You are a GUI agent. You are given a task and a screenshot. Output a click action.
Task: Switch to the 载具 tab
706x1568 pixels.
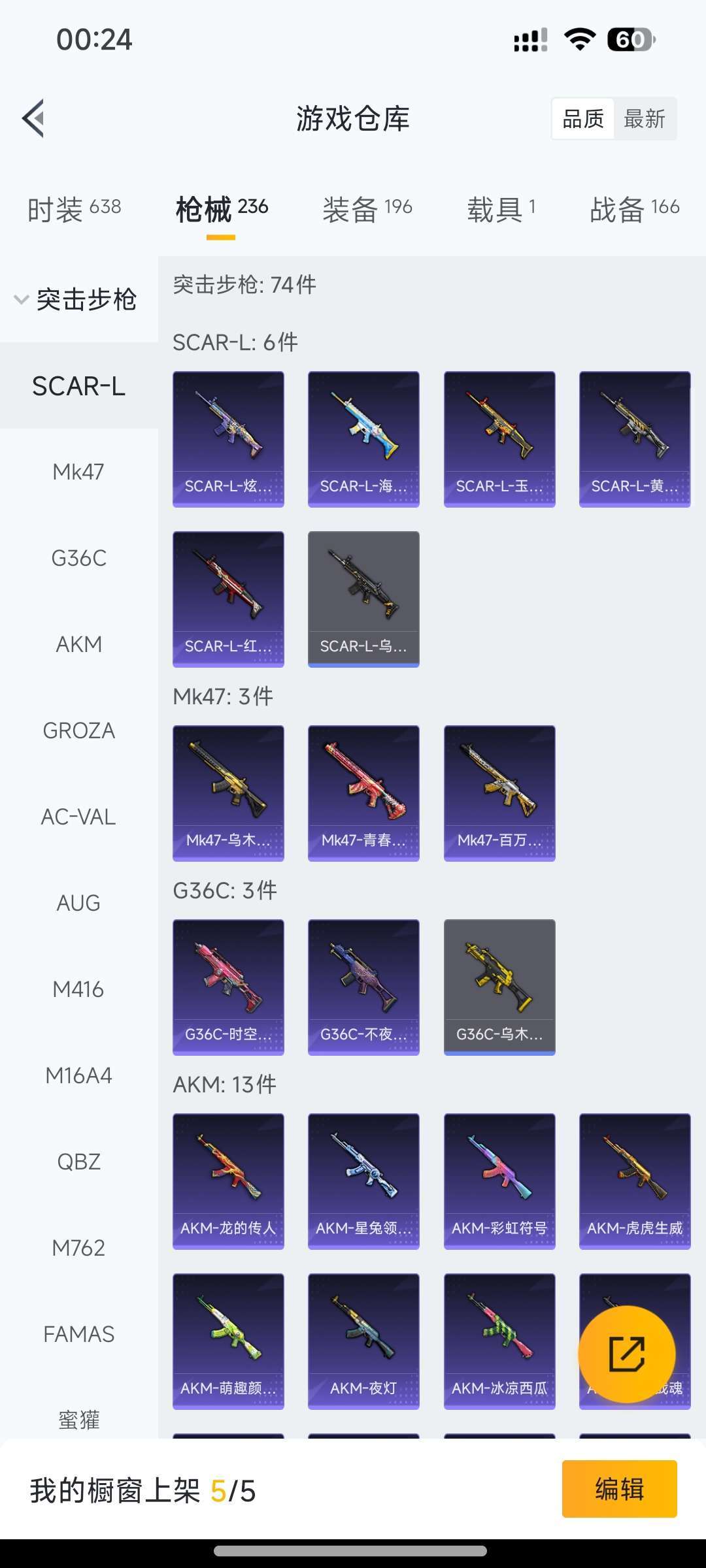501,209
